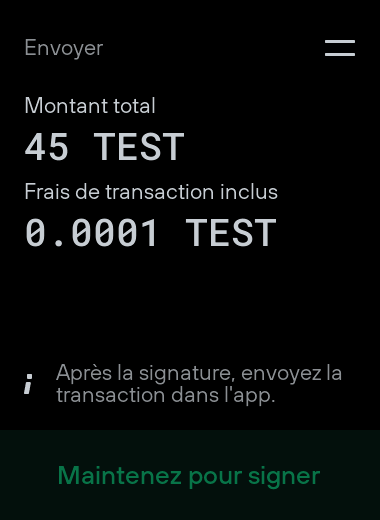Open the two-line menu icon
Screen dimensions: 380x520
coord(340,48)
